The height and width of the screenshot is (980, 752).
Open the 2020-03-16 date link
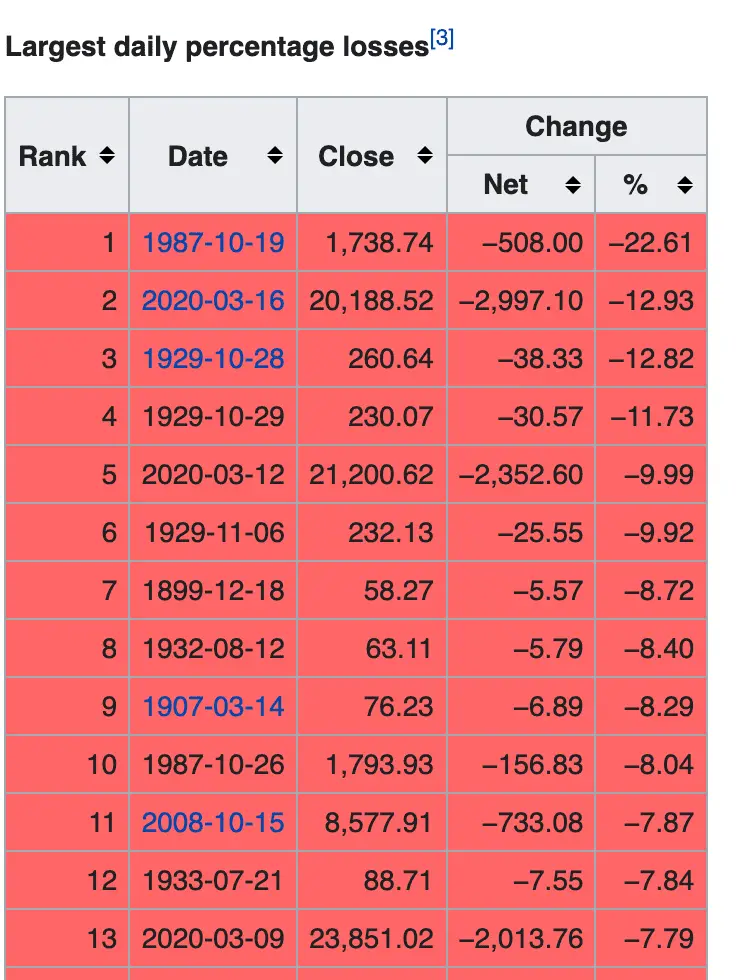[213, 300]
